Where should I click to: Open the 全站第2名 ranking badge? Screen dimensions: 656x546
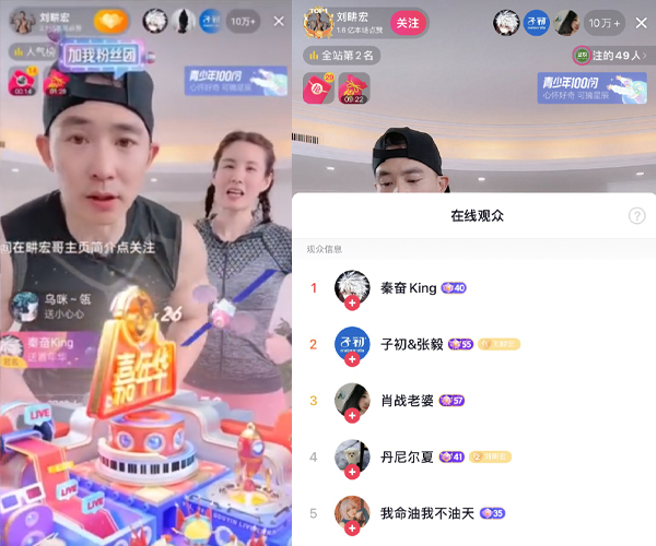[343, 55]
